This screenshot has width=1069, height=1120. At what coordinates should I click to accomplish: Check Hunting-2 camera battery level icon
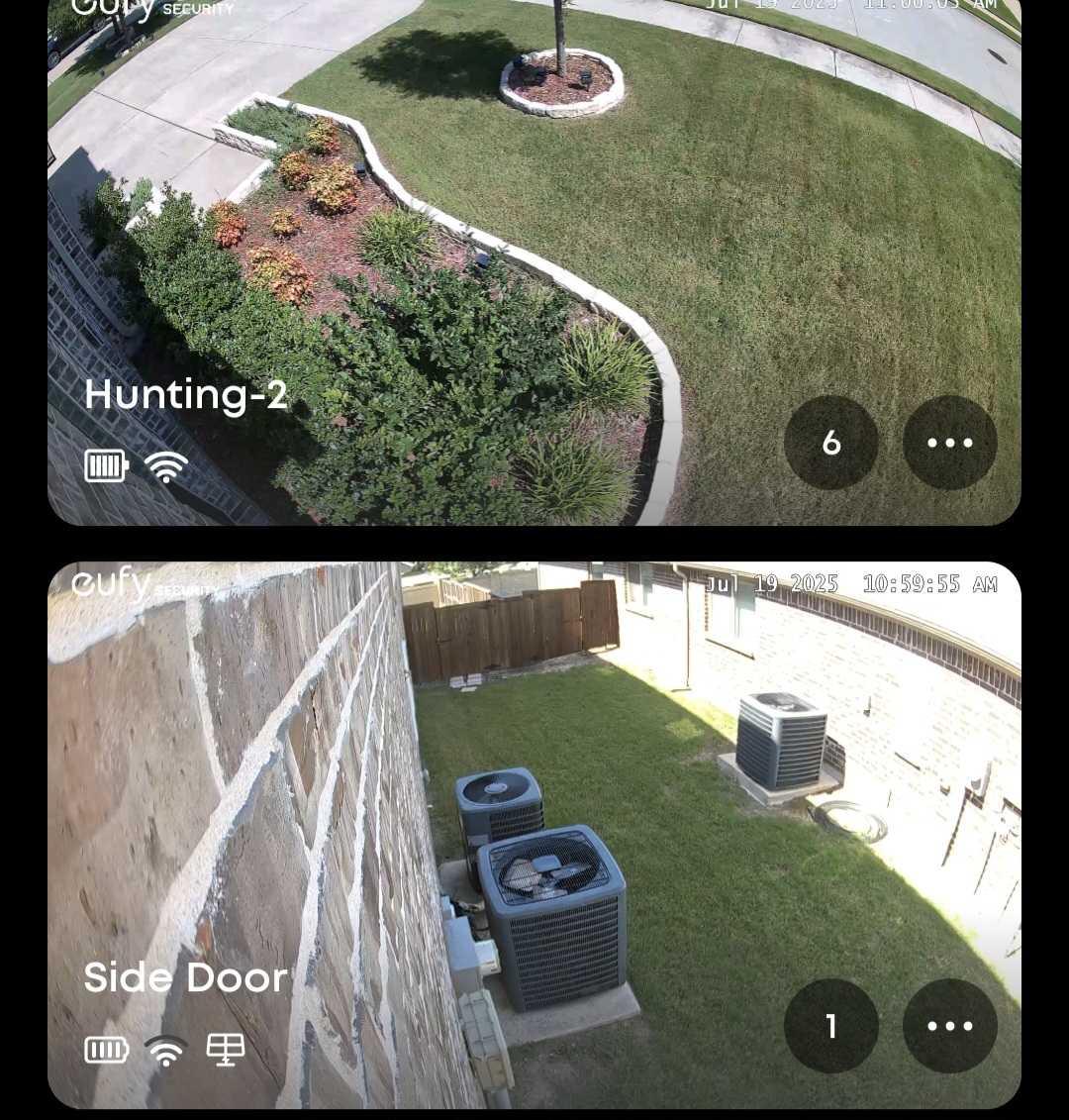(x=107, y=464)
